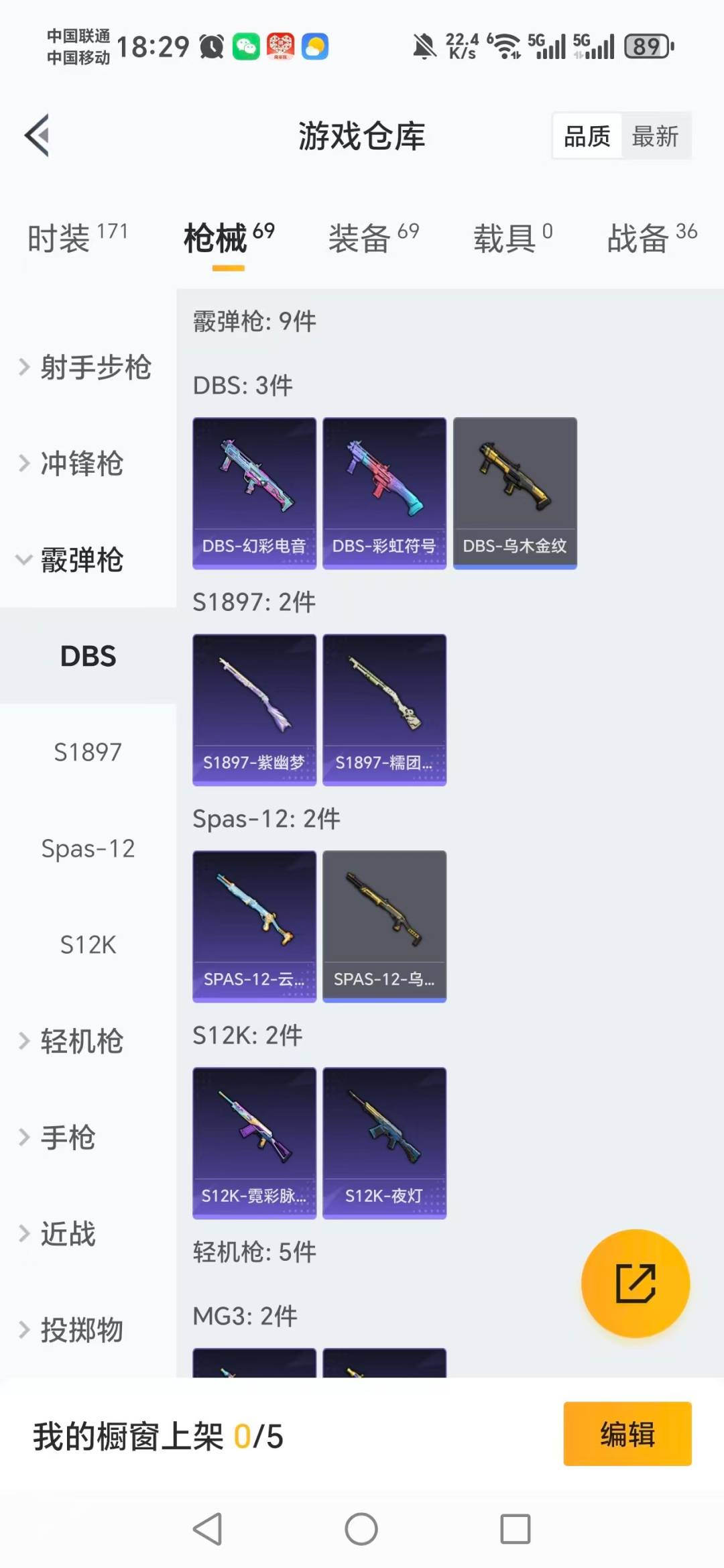Tap the battery level indicator

click(646, 46)
